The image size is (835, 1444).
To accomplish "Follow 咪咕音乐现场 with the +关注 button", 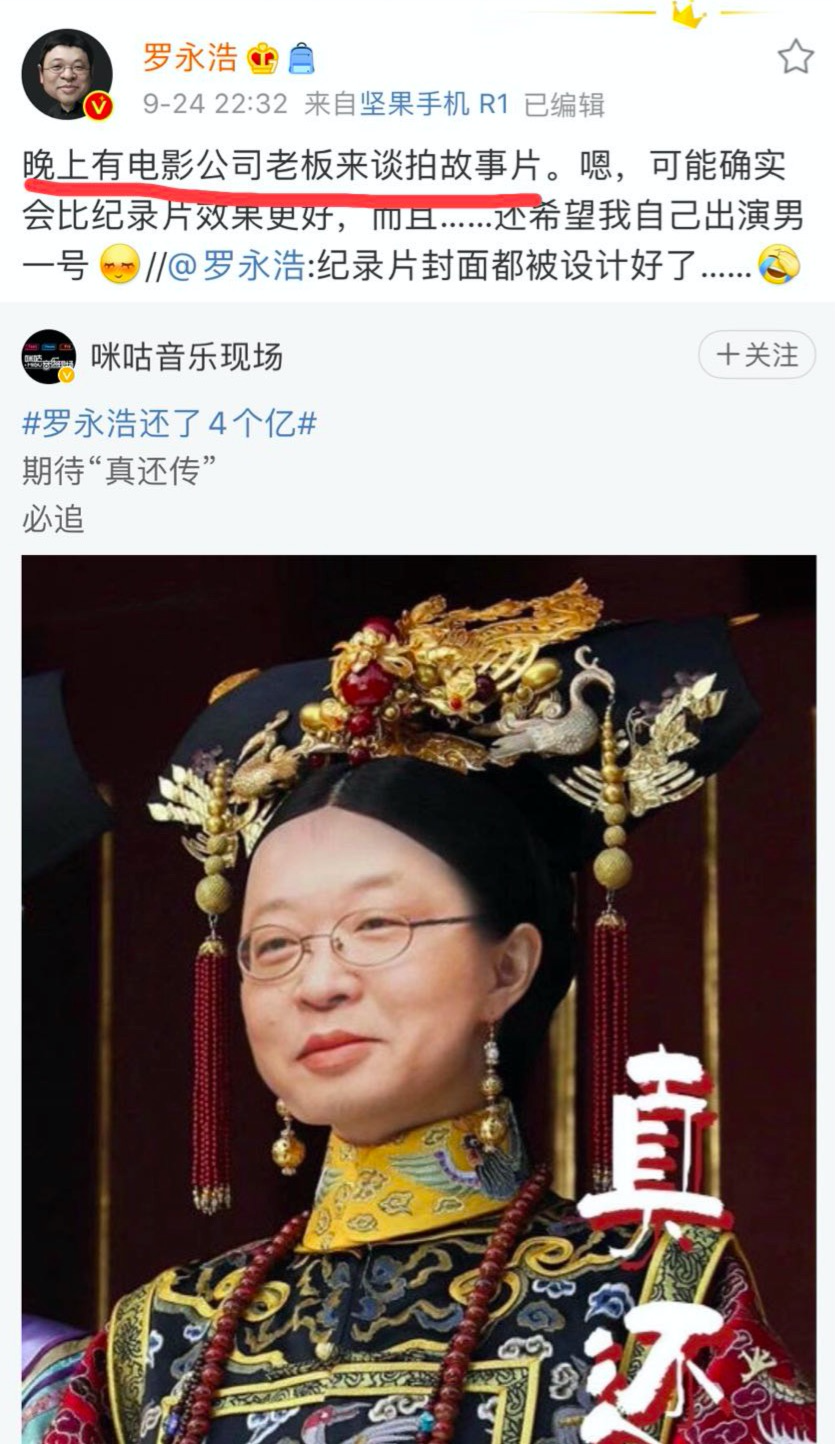I will tap(757, 355).
